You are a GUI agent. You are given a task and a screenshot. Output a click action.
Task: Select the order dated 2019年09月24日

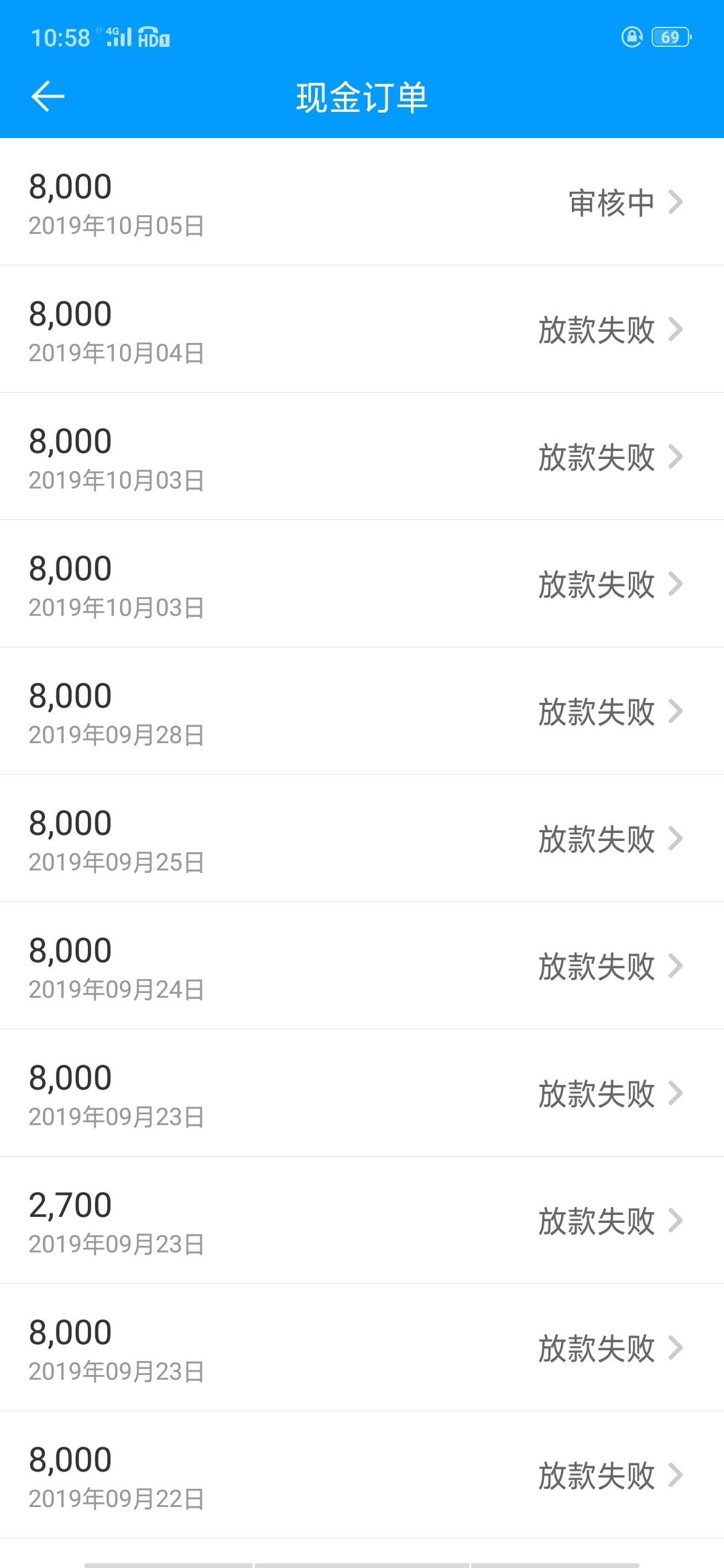click(362, 966)
